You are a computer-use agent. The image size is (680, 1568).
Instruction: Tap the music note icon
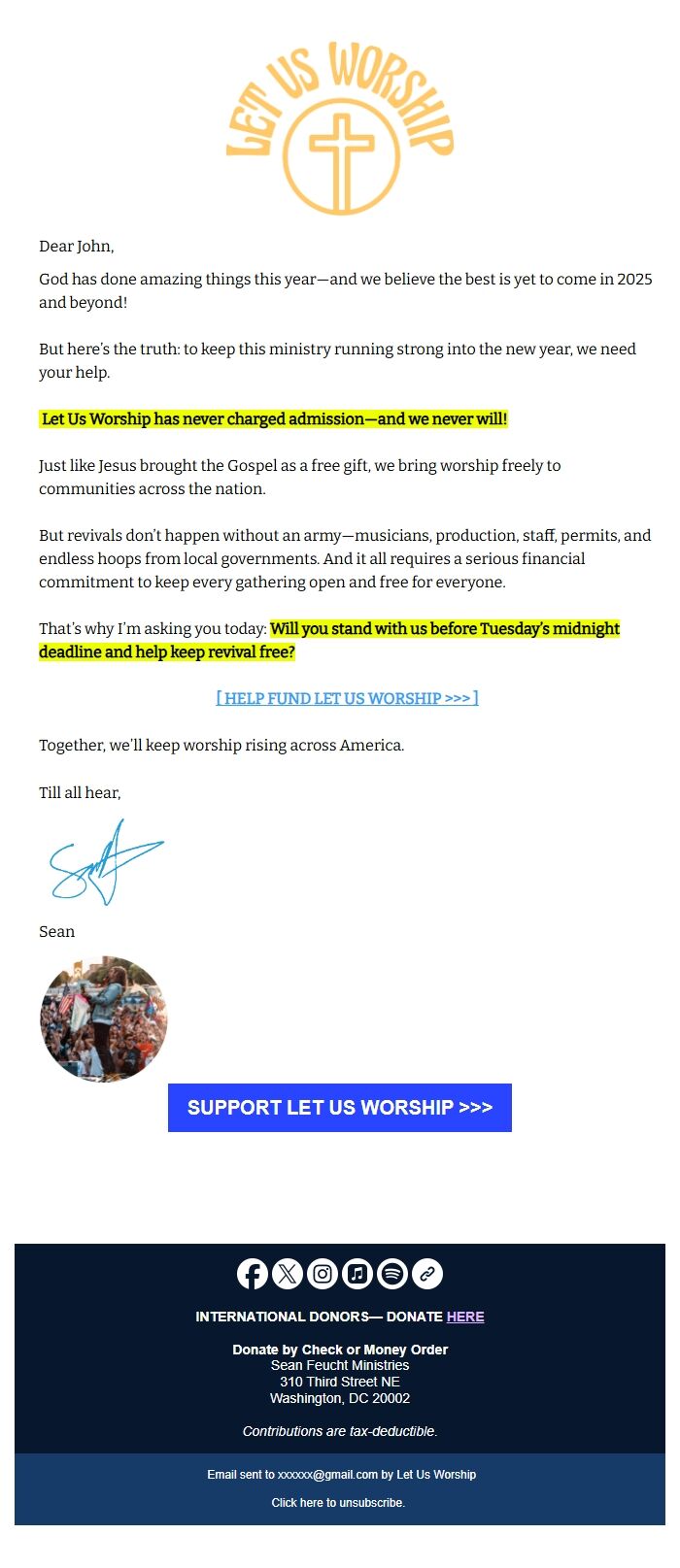[x=357, y=1274]
